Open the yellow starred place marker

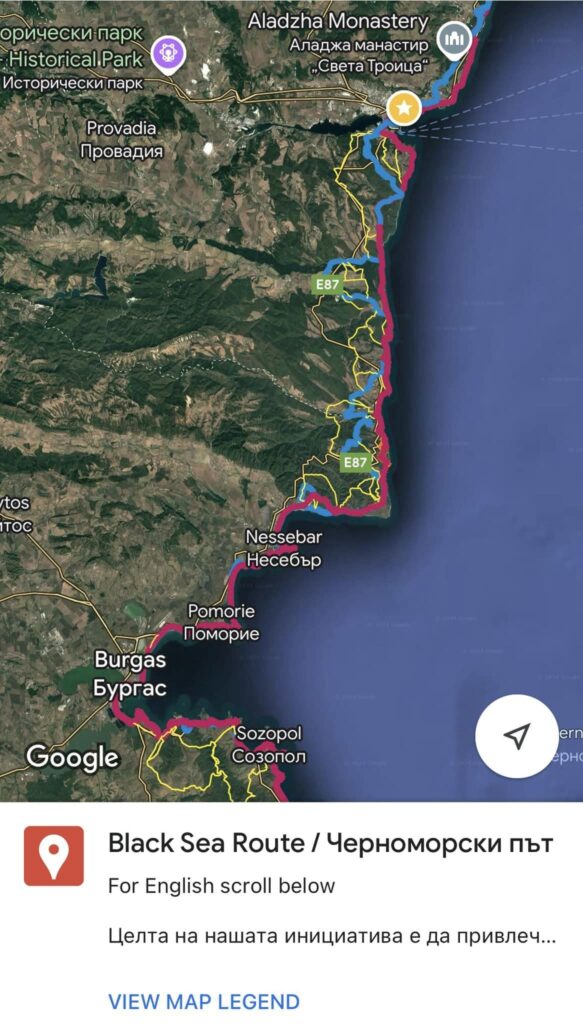(404, 108)
